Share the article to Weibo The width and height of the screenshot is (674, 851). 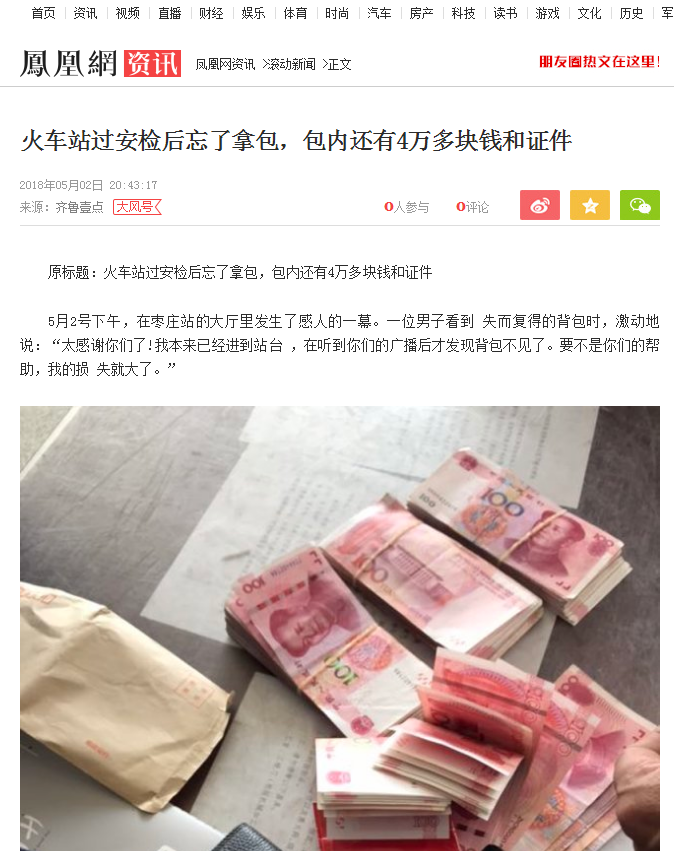[539, 205]
